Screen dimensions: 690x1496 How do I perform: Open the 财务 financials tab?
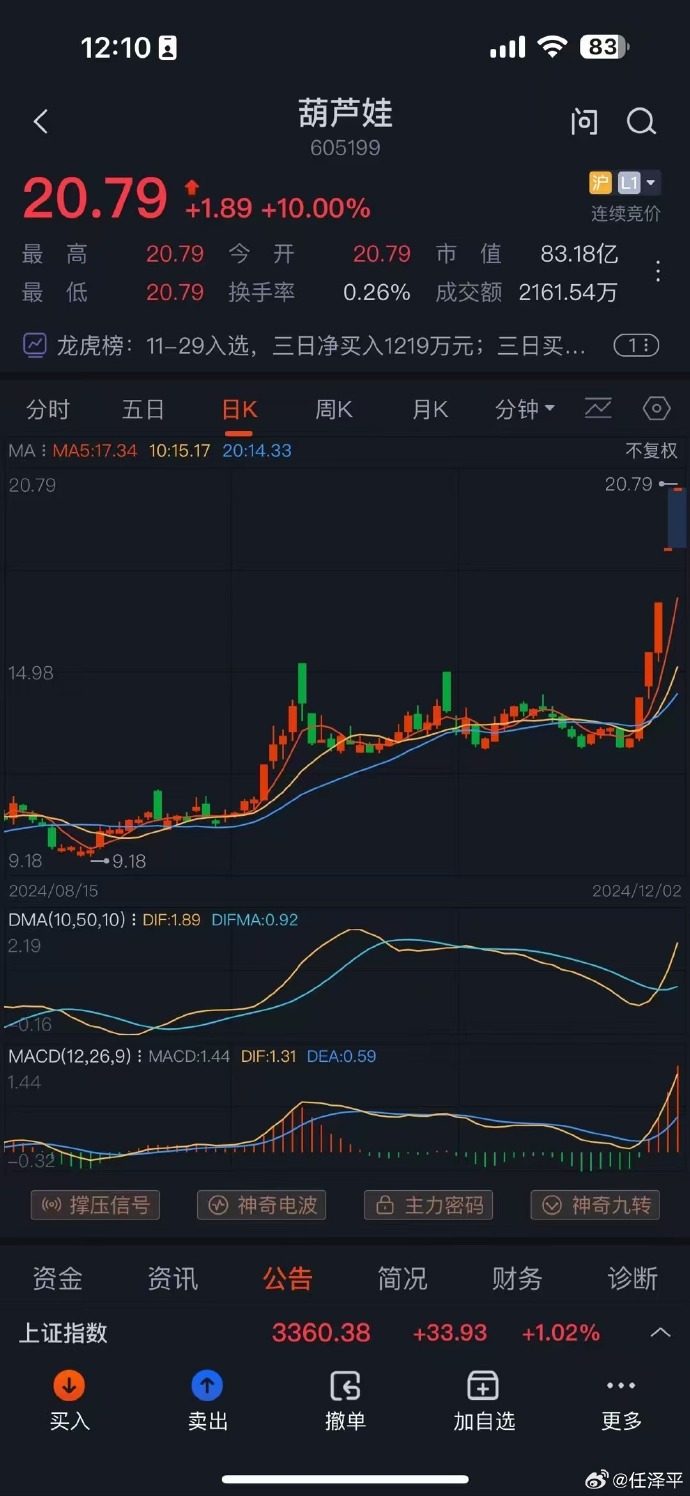pos(517,1278)
